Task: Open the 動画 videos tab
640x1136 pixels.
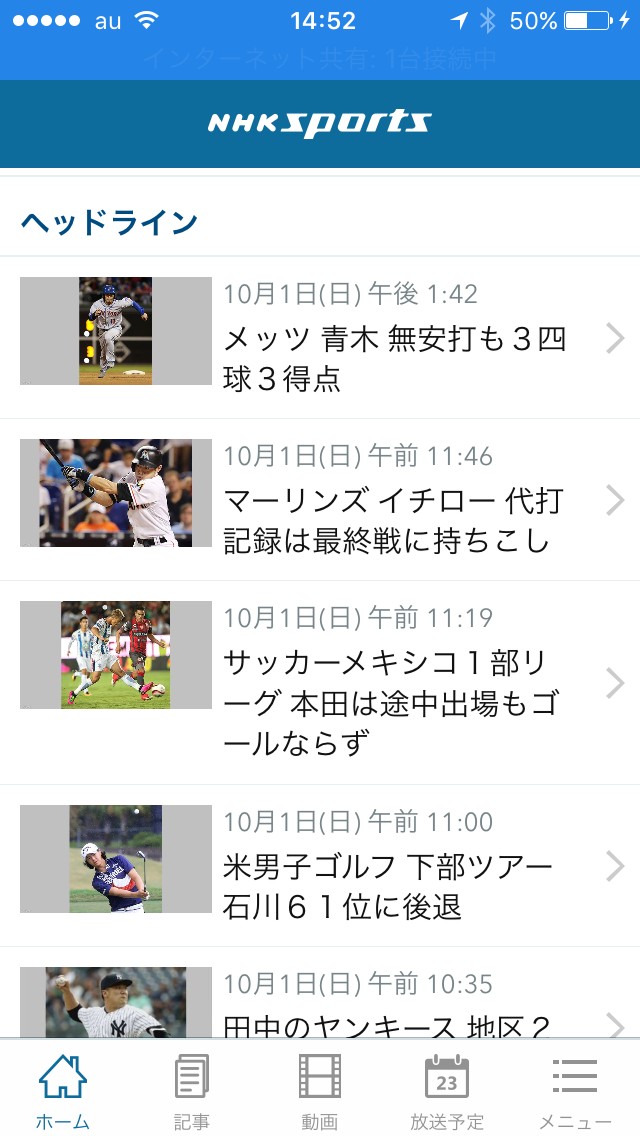Action: coord(319,1090)
